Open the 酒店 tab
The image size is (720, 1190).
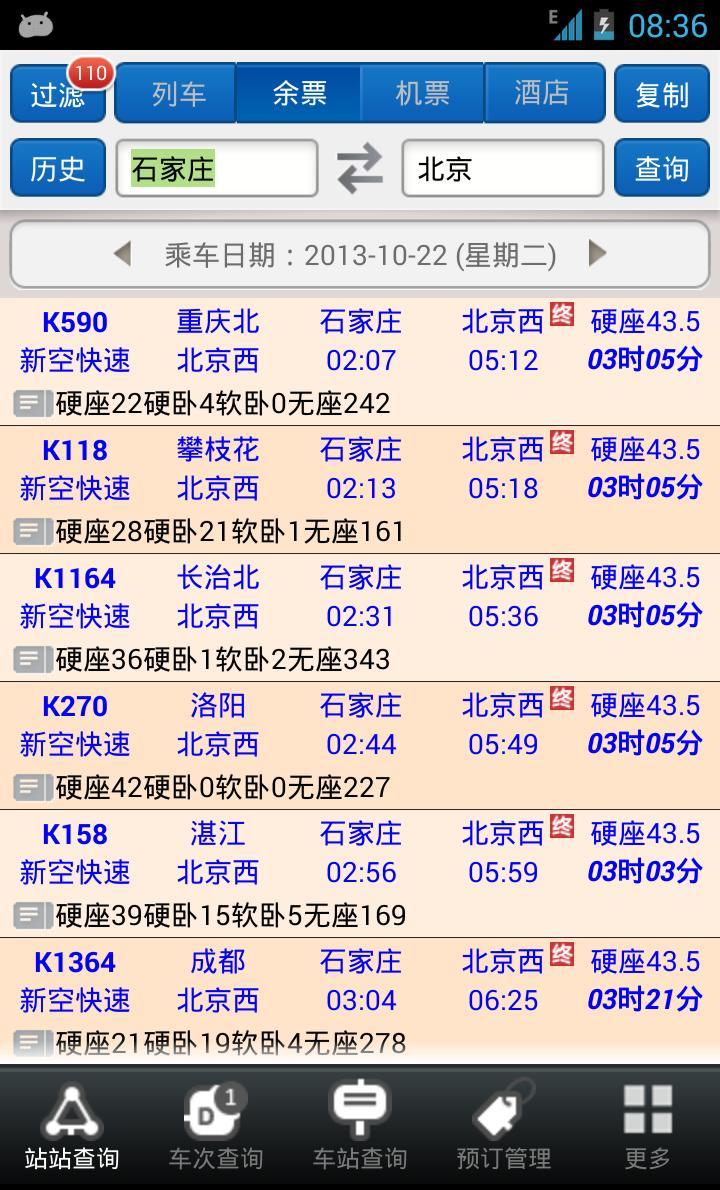coord(543,94)
